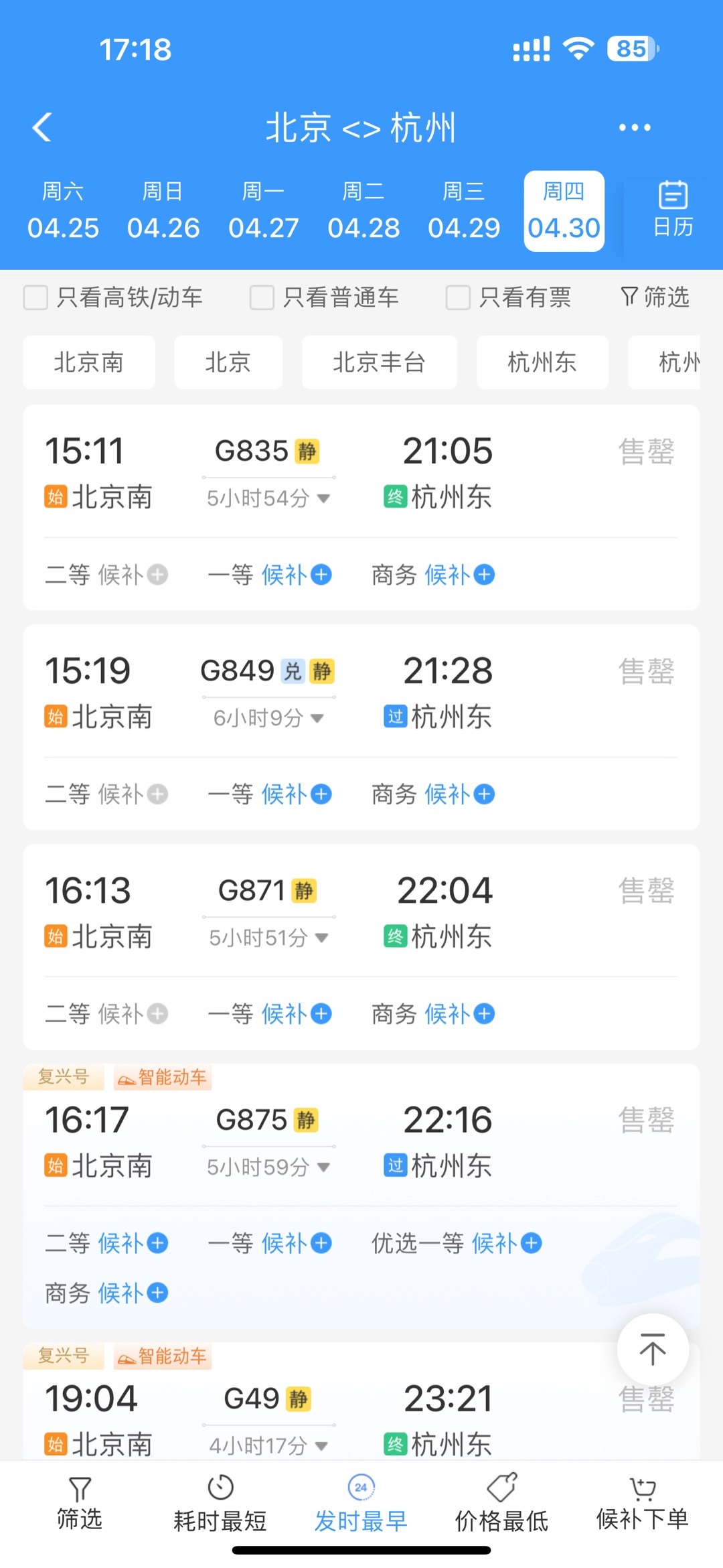Open 筛选 beside the 只看有票 checkbox
723x1568 pixels.
pyautogui.click(x=655, y=297)
